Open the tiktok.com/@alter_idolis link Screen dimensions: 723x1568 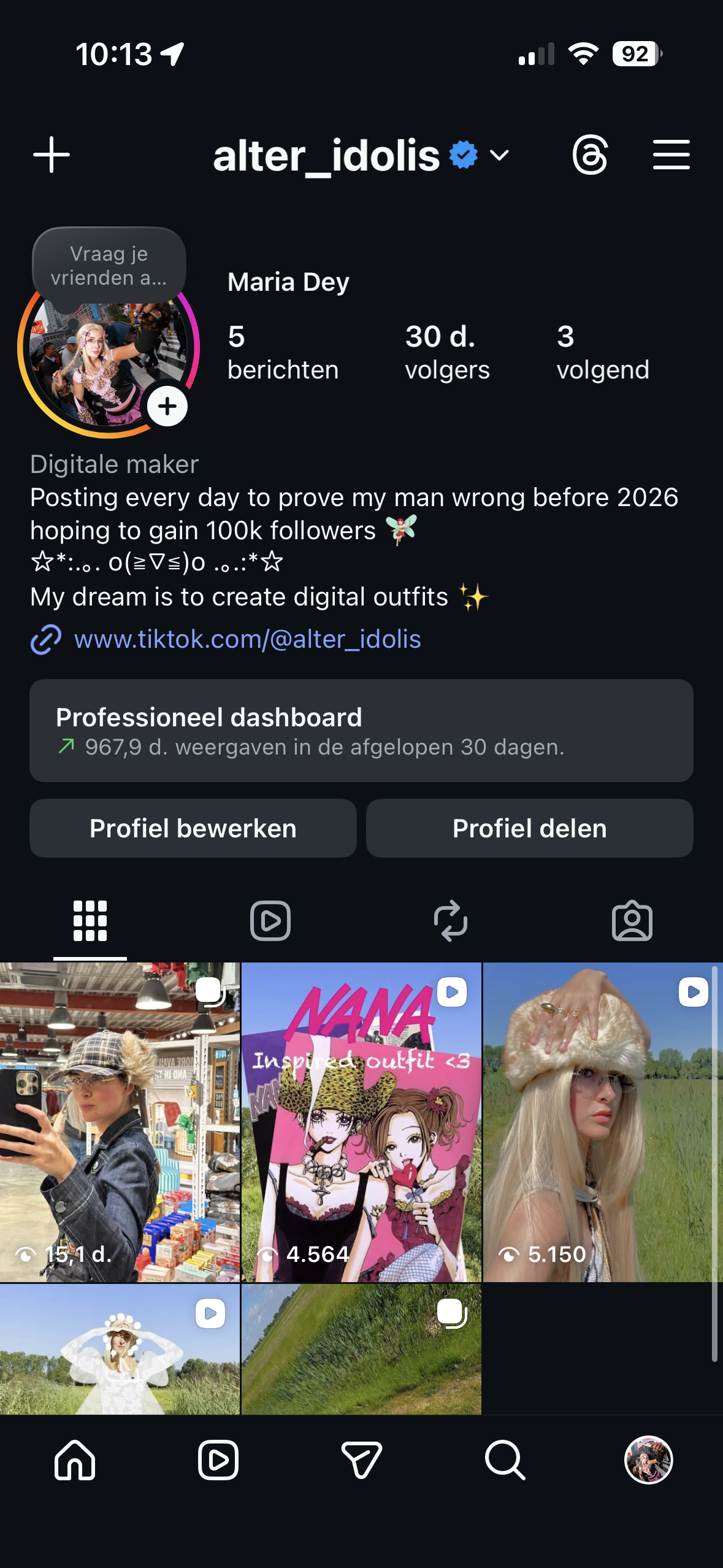click(247, 639)
